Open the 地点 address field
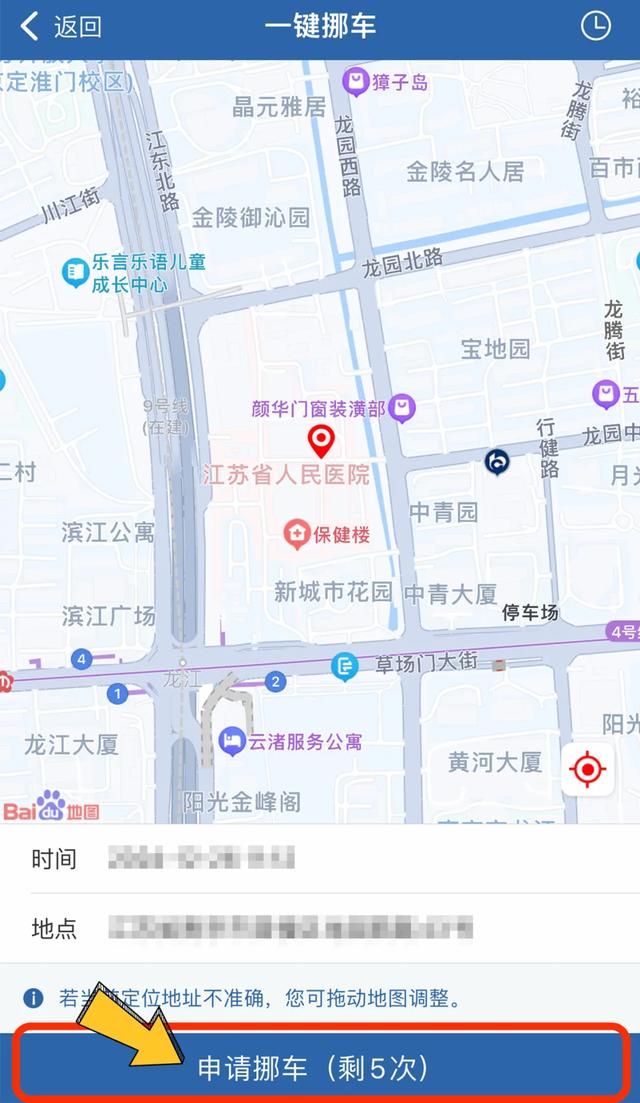This screenshot has height=1103, width=640. pyautogui.click(x=320, y=929)
